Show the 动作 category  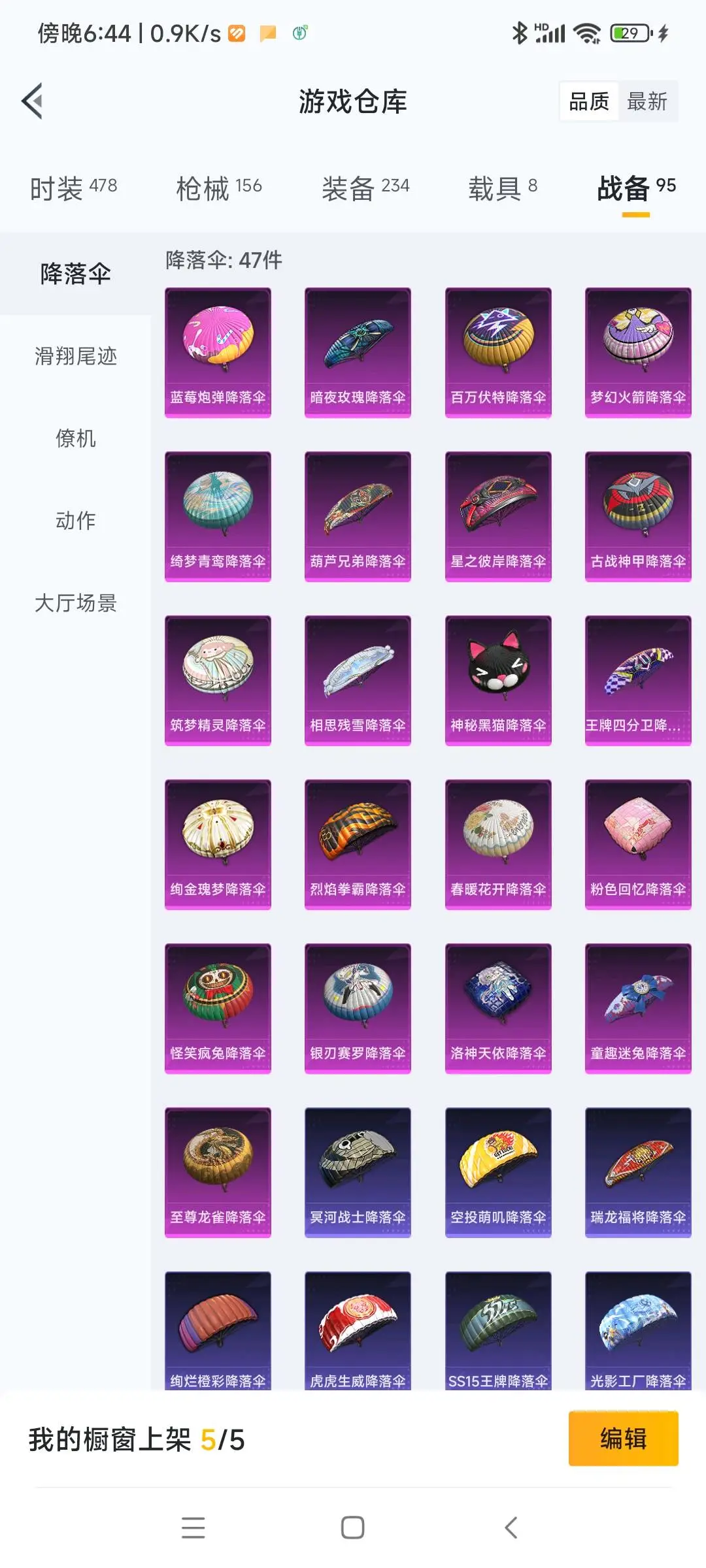(x=76, y=521)
